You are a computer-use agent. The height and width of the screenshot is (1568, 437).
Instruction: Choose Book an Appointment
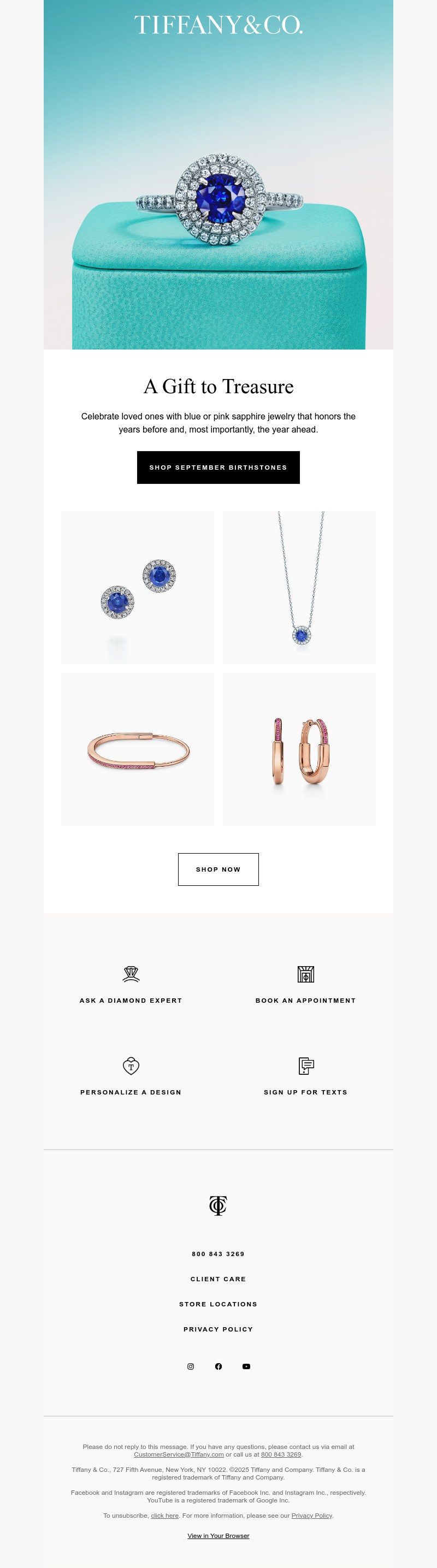point(305,984)
